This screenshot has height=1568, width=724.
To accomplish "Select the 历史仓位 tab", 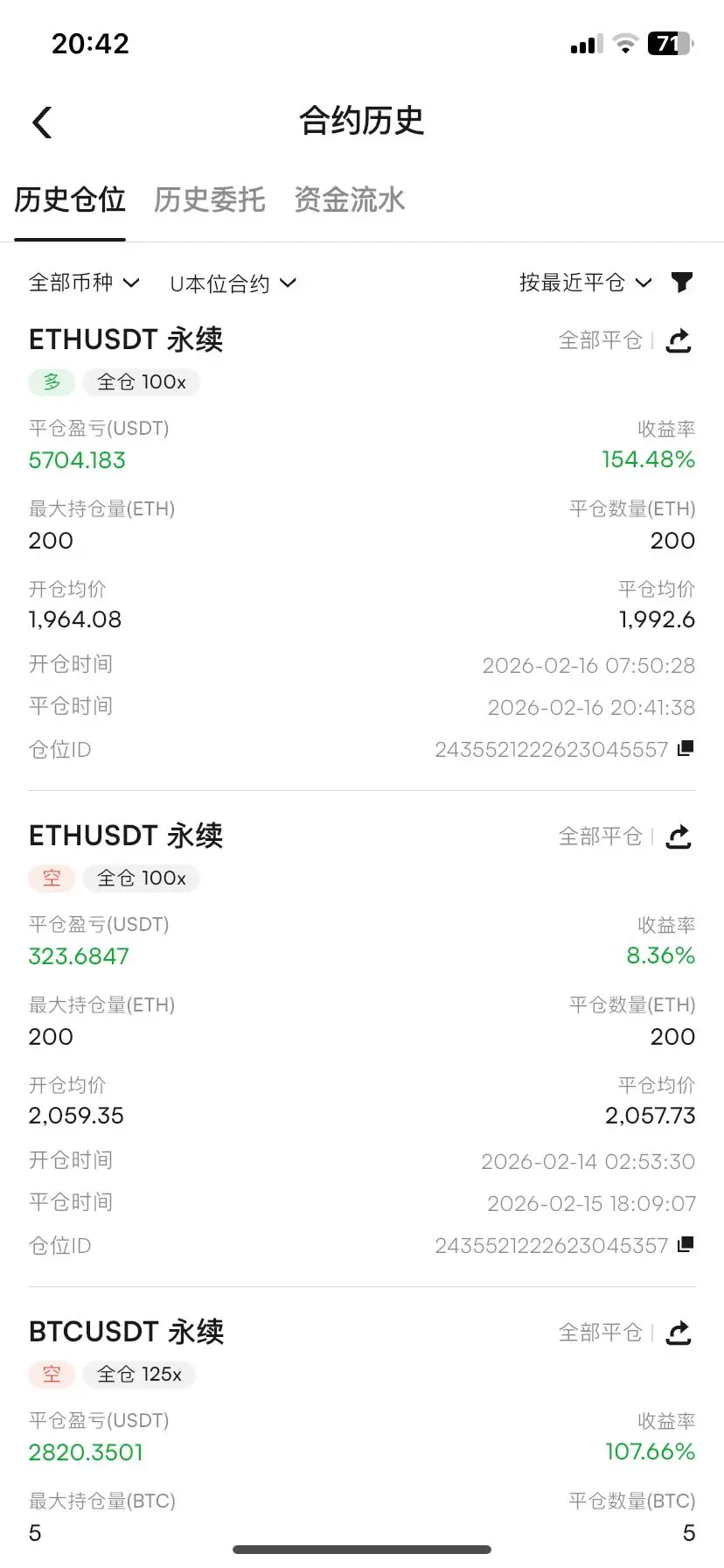I will [70, 200].
